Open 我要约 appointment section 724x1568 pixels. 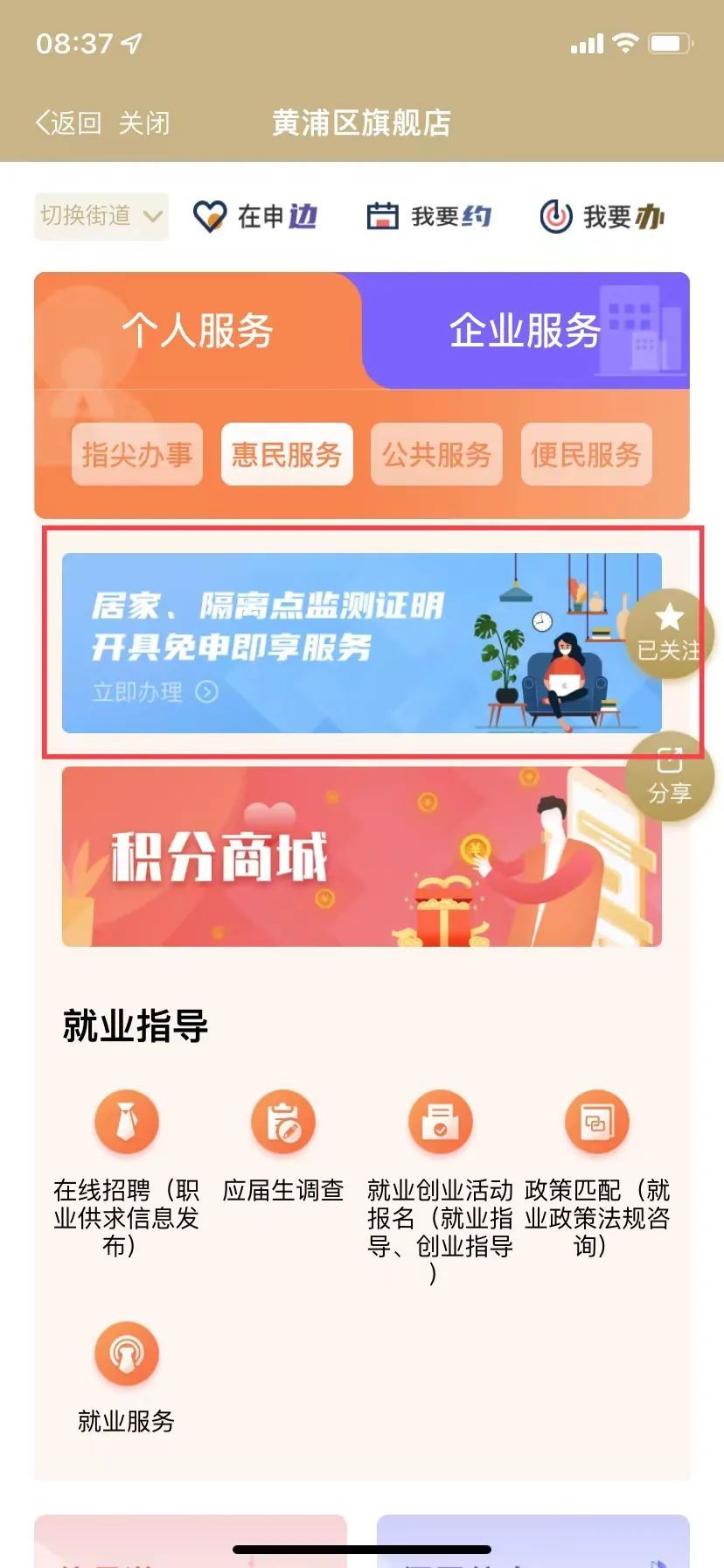429,216
